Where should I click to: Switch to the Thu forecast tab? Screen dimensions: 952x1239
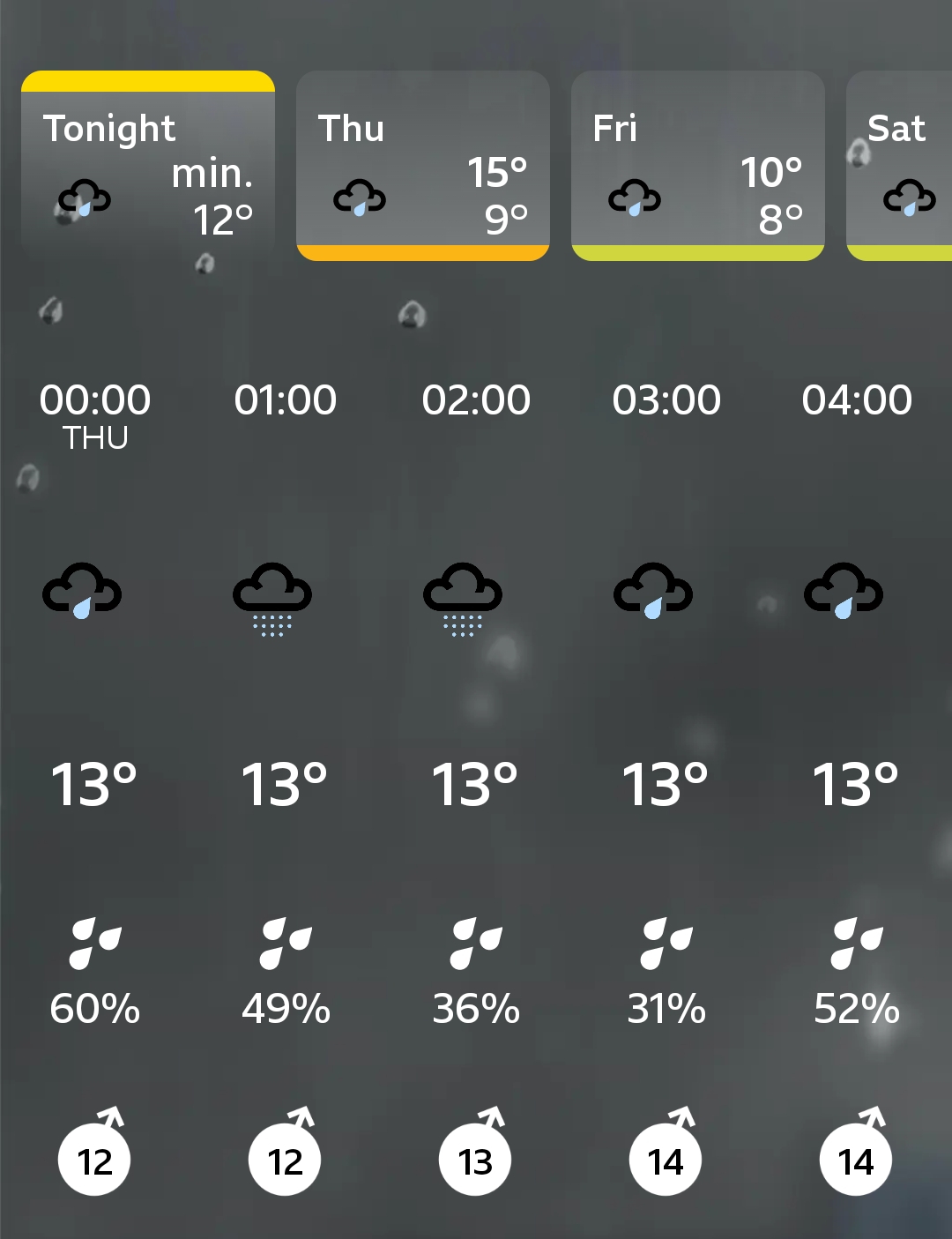(423, 168)
